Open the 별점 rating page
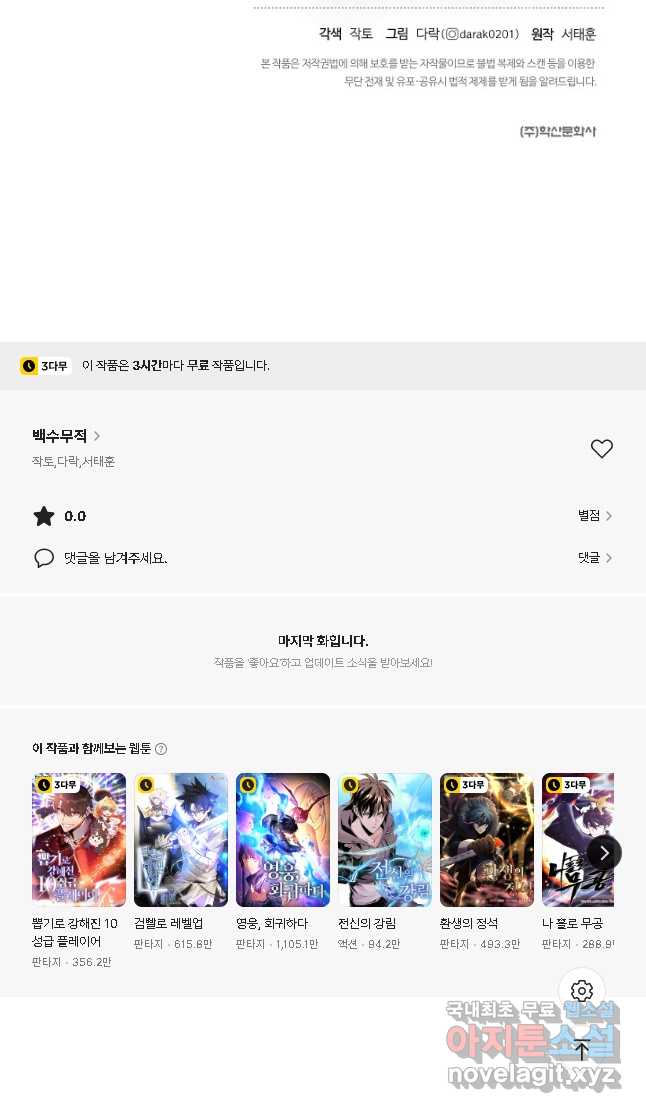 pos(595,516)
